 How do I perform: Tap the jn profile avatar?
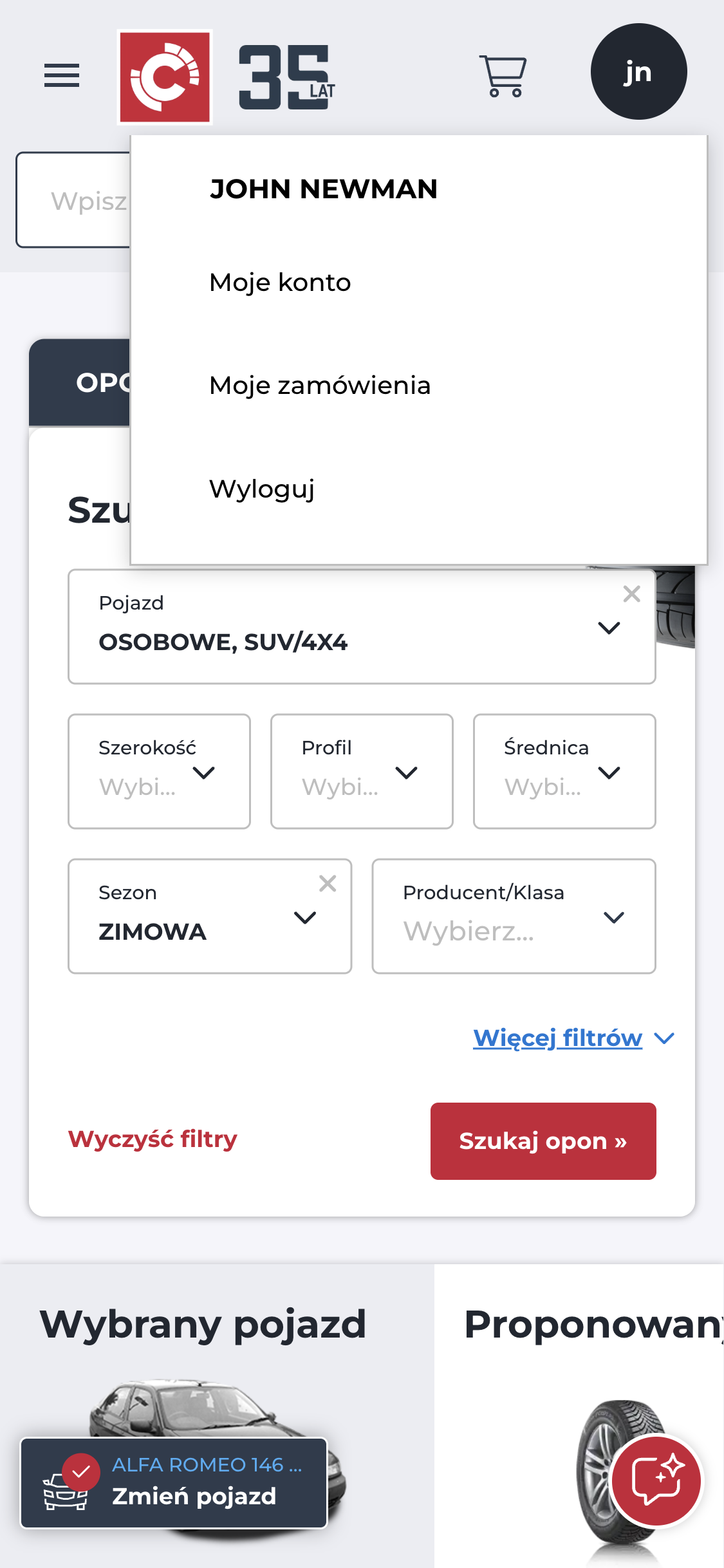click(x=638, y=71)
